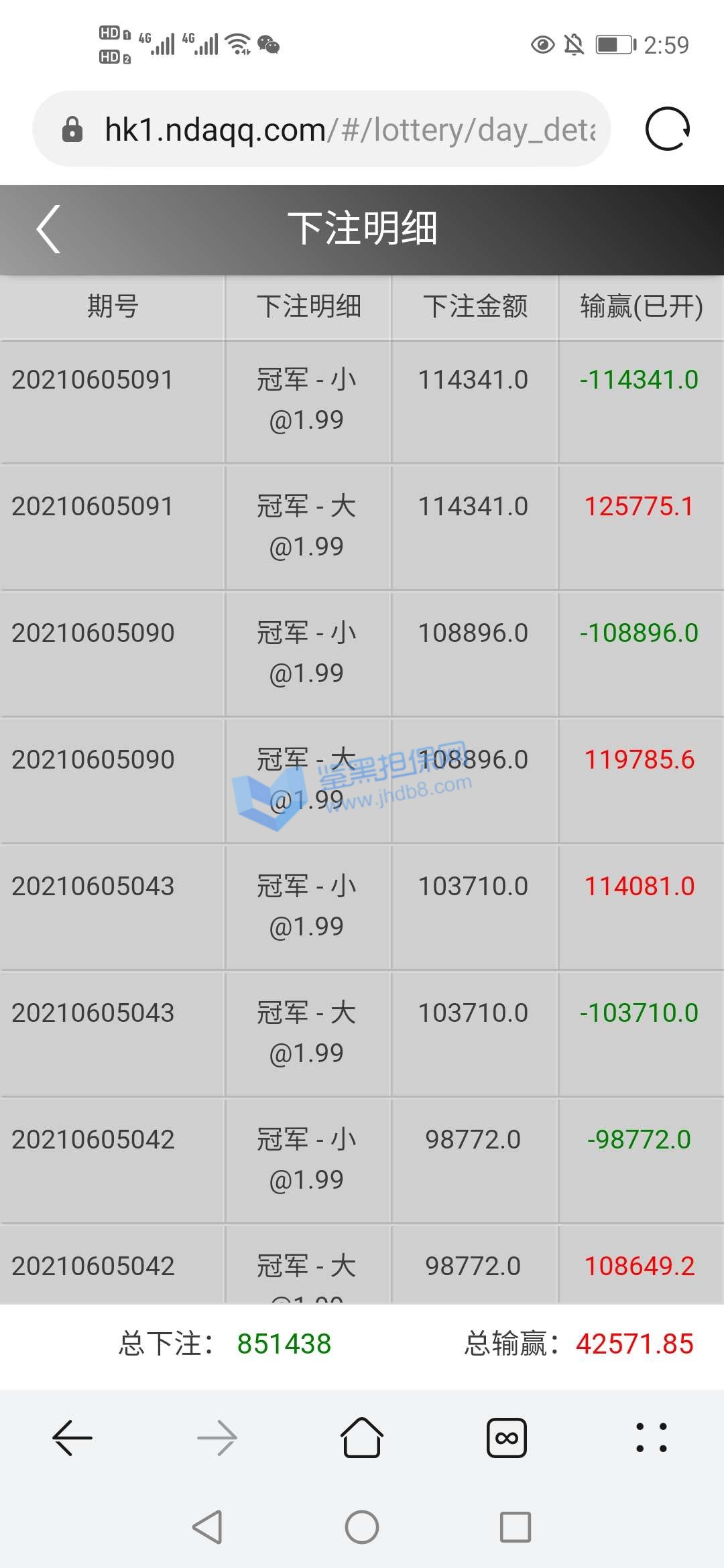
Task: Tap the browser forward arrow
Action: 217,1438
